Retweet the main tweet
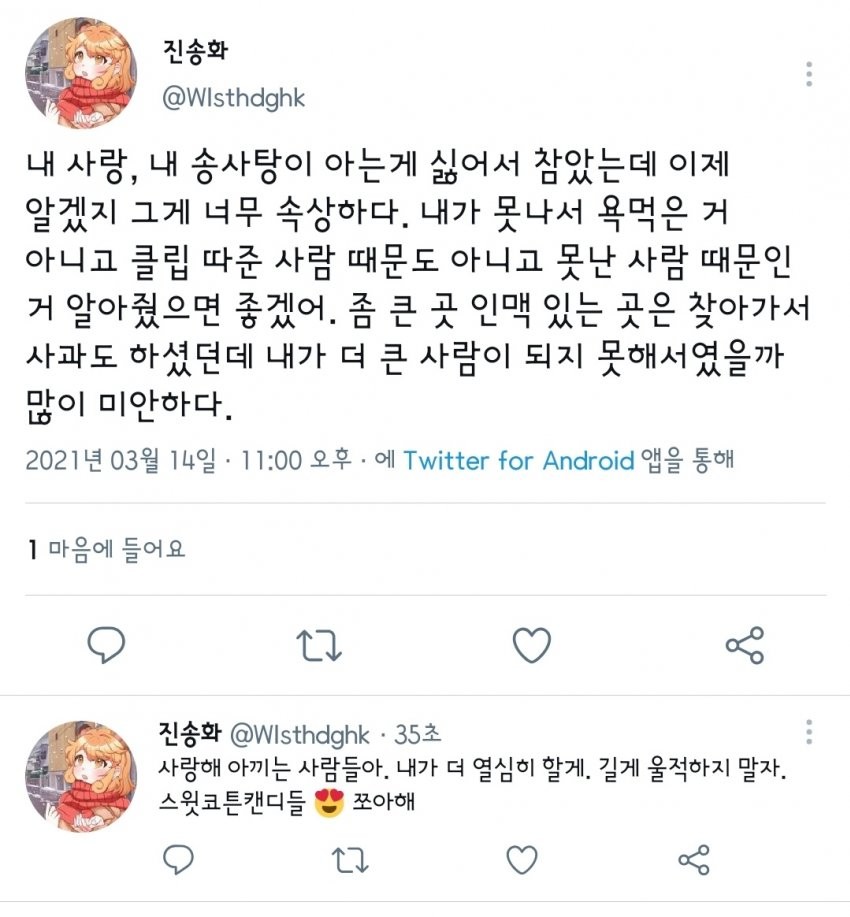 pos(319,646)
